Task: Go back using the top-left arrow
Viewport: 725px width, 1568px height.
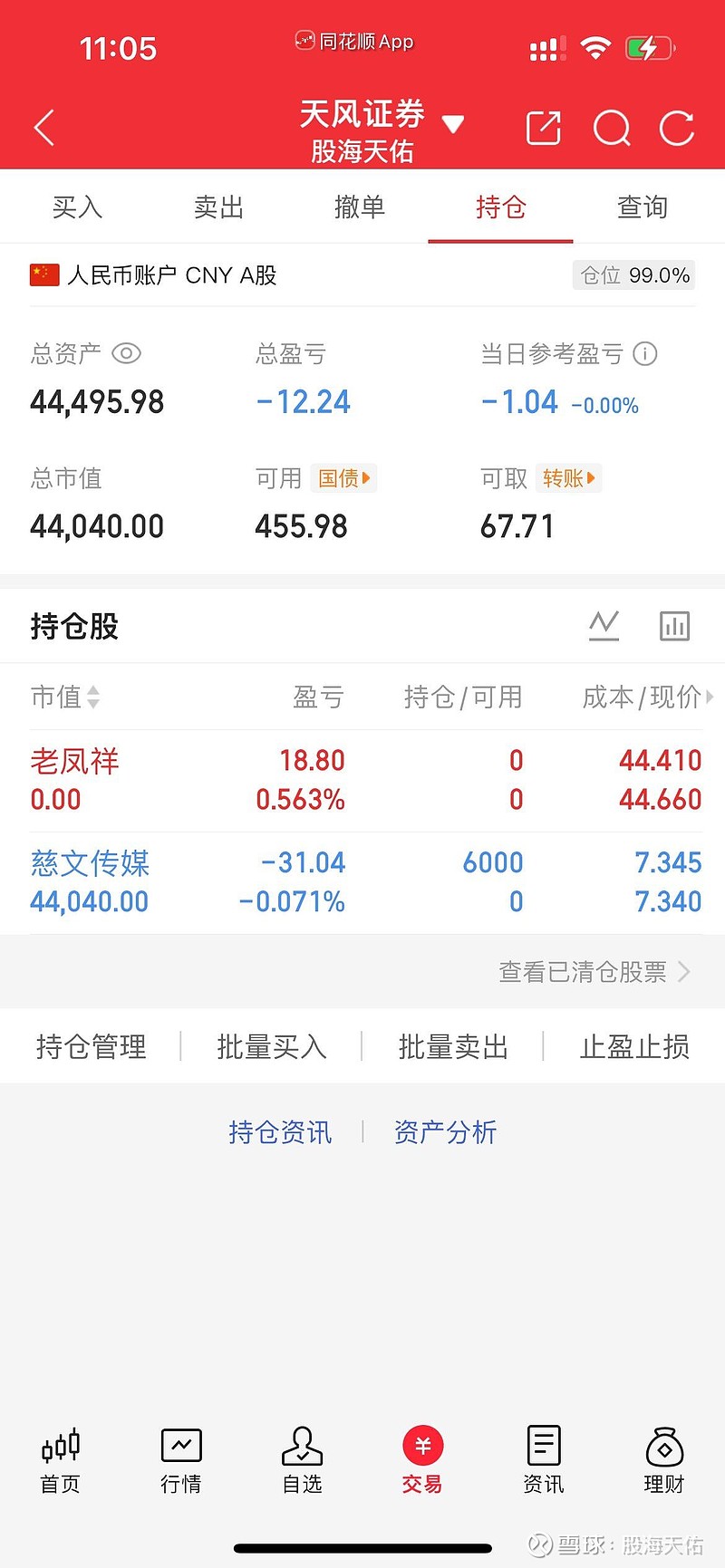Action: [44, 128]
